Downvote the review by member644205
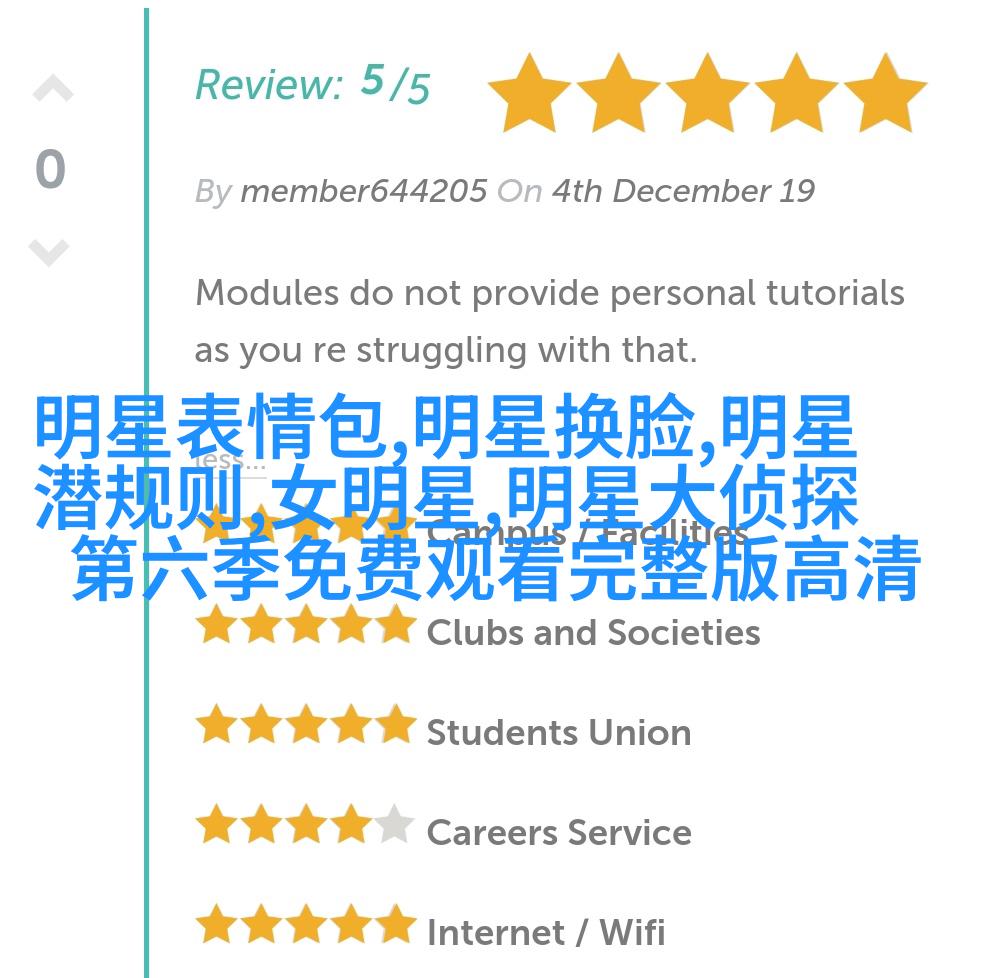Screen dimensions: 988x978 coord(49,251)
